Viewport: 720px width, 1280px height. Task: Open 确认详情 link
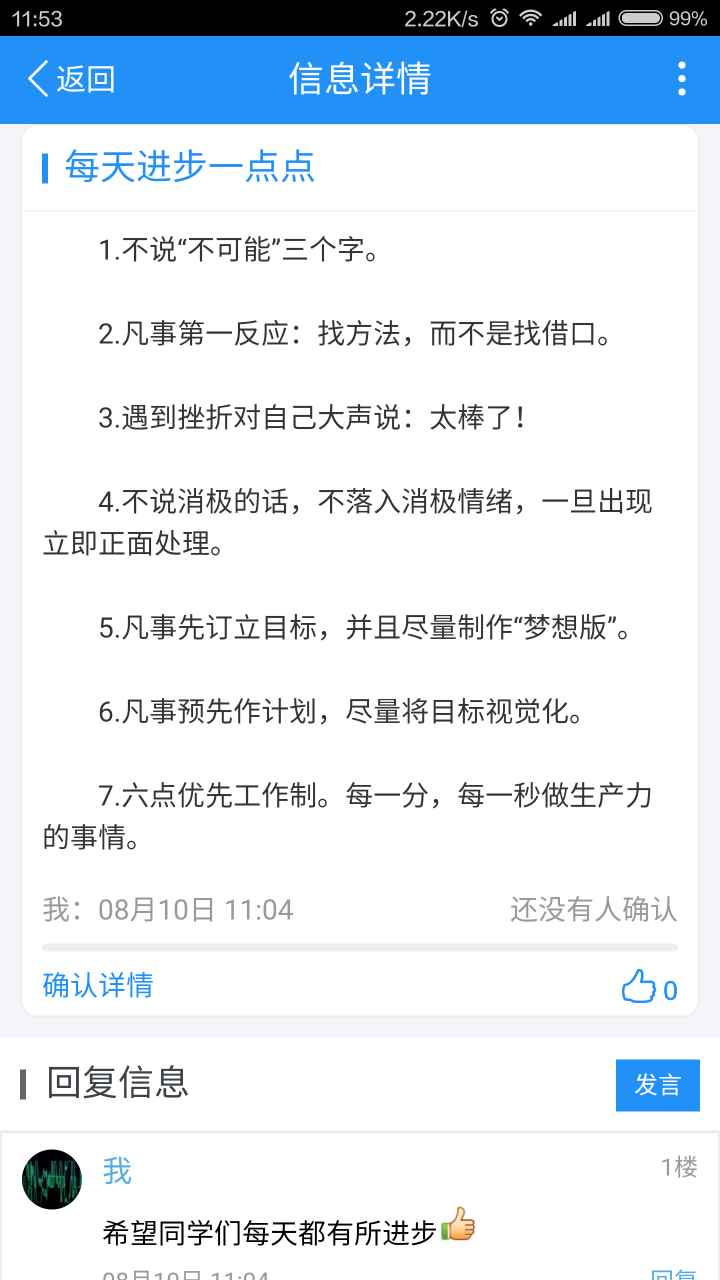coord(98,985)
